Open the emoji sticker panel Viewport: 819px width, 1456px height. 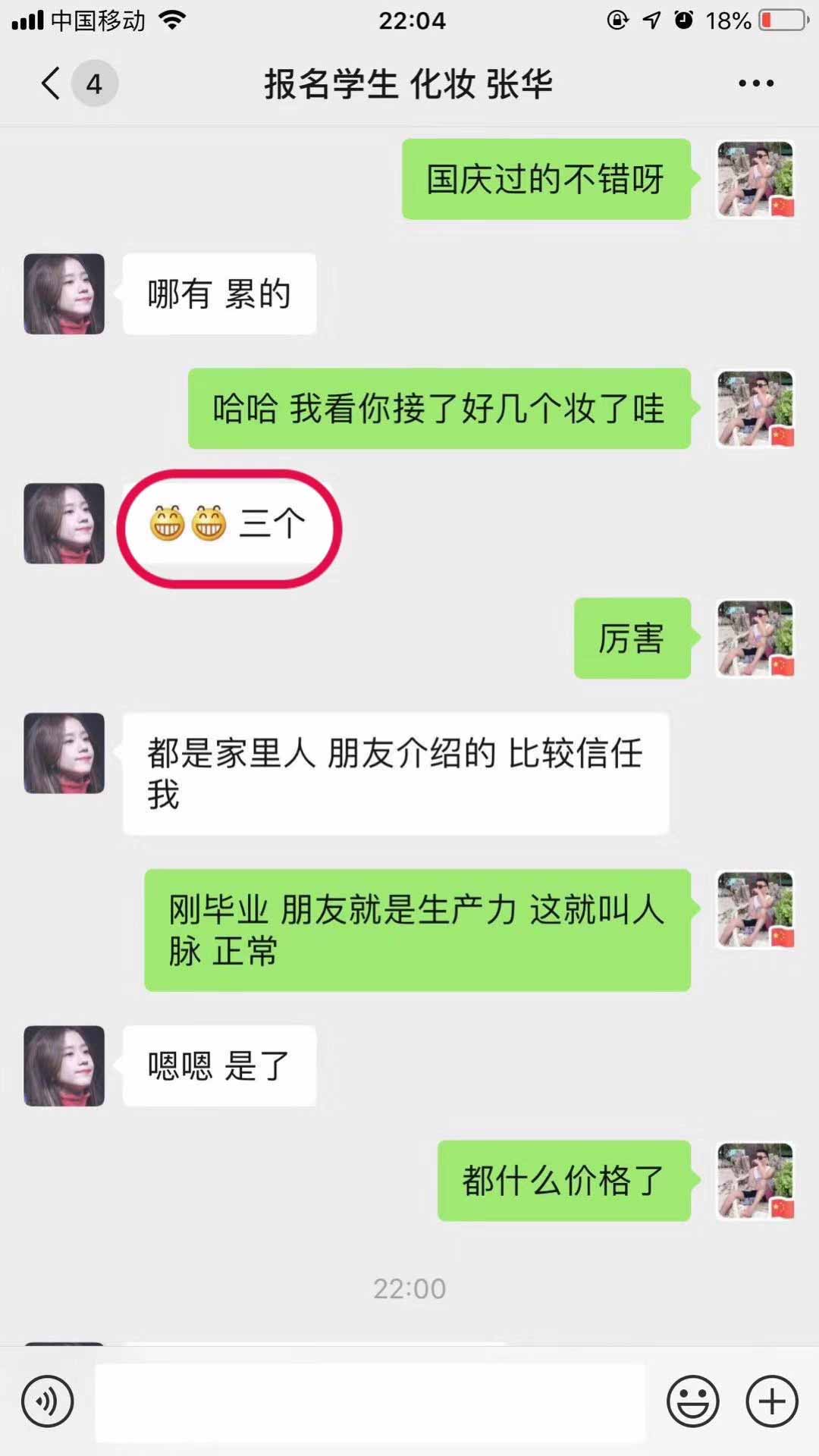[692, 1401]
